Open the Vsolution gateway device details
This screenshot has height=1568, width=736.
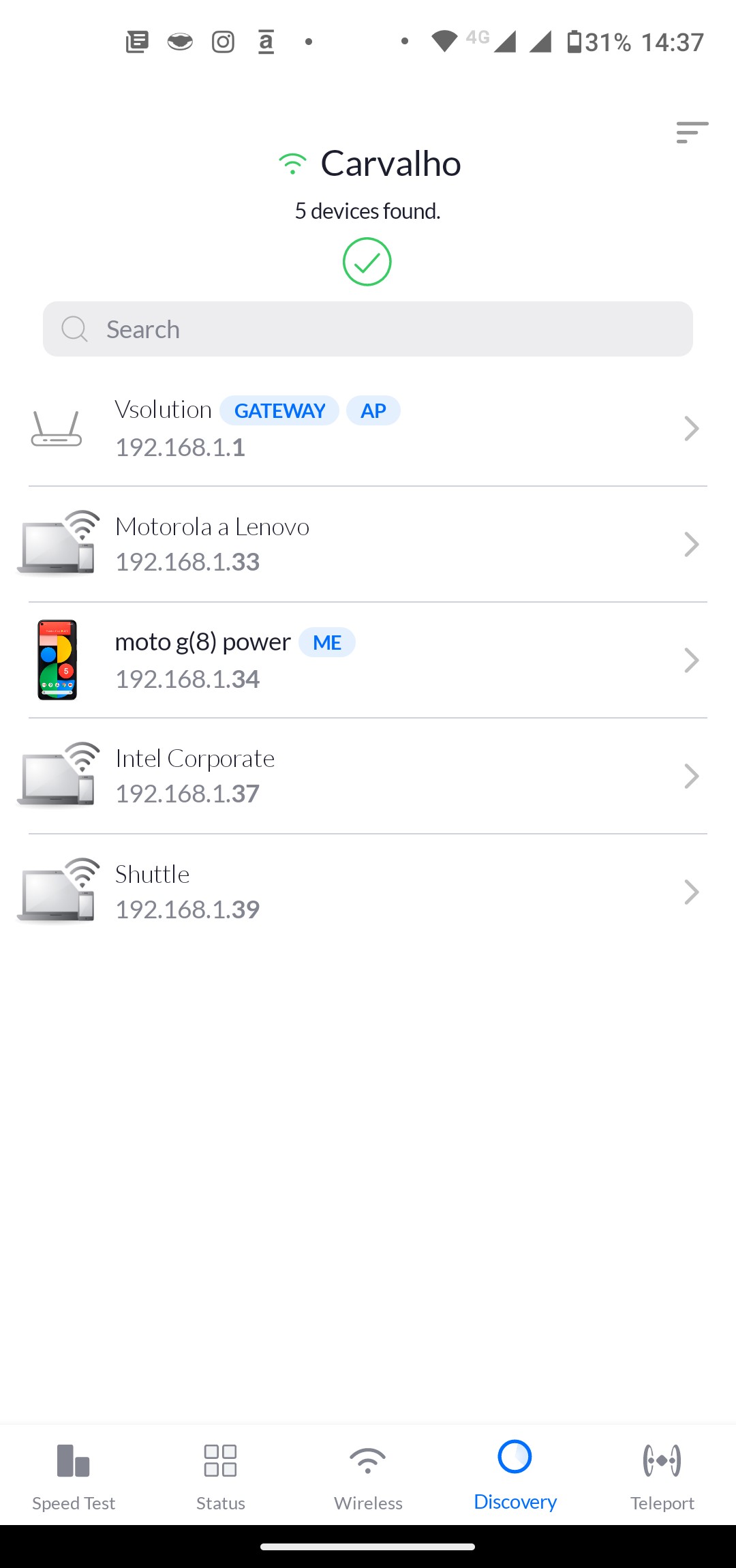[368, 428]
